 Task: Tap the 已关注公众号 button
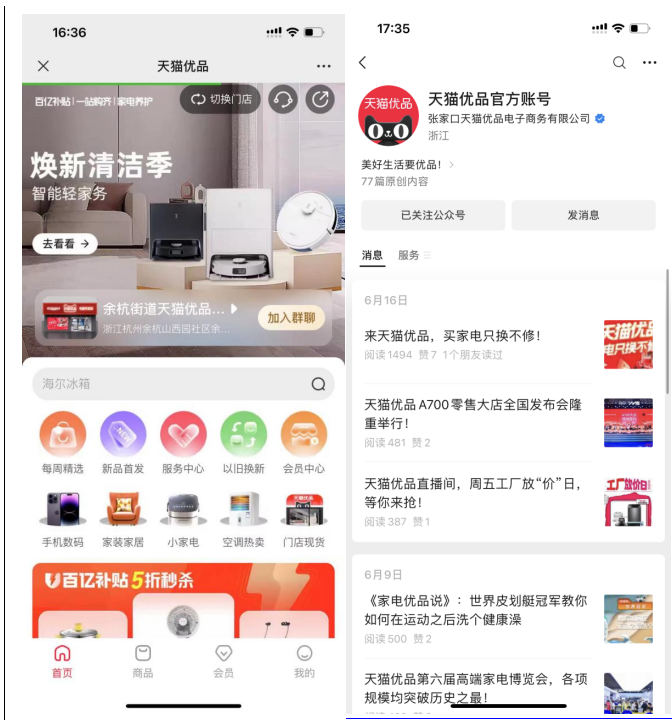coord(432,215)
